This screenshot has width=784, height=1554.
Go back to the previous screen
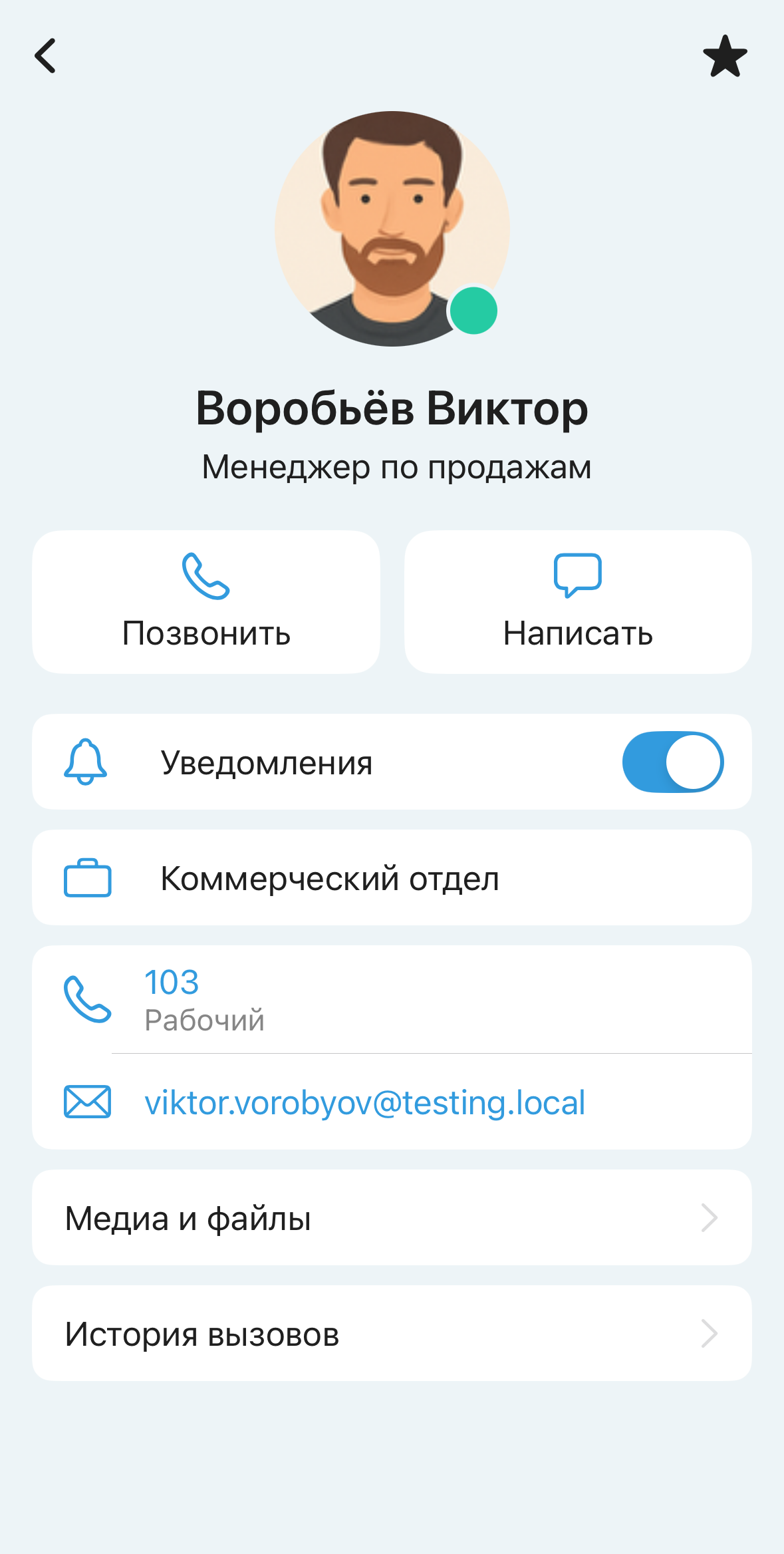45,55
